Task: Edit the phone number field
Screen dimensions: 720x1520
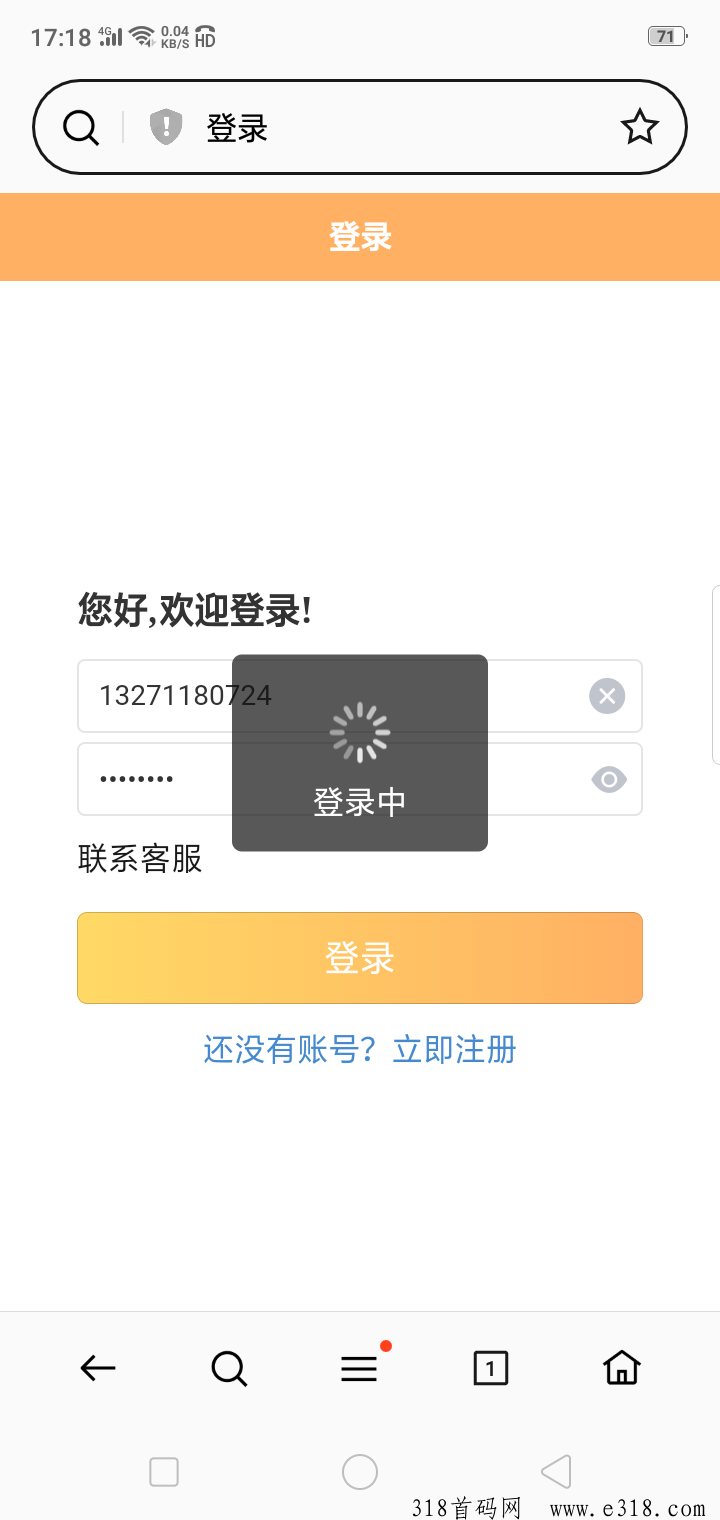Action: (x=160, y=696)
